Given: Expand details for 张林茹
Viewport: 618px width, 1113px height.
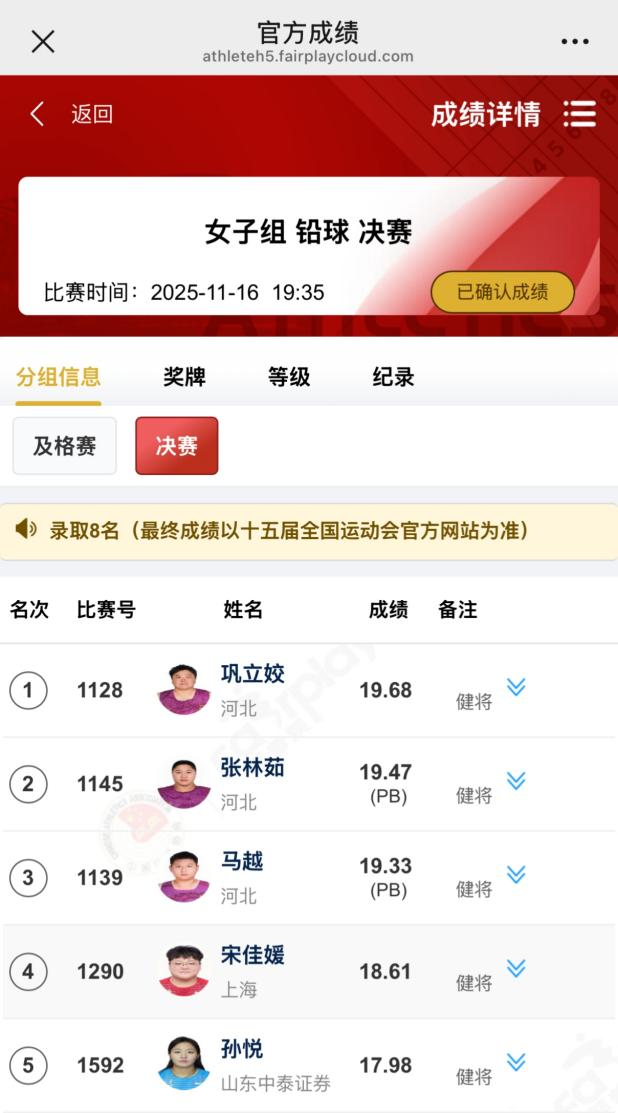Looking at the screenshot, I should tap(516, 781).
